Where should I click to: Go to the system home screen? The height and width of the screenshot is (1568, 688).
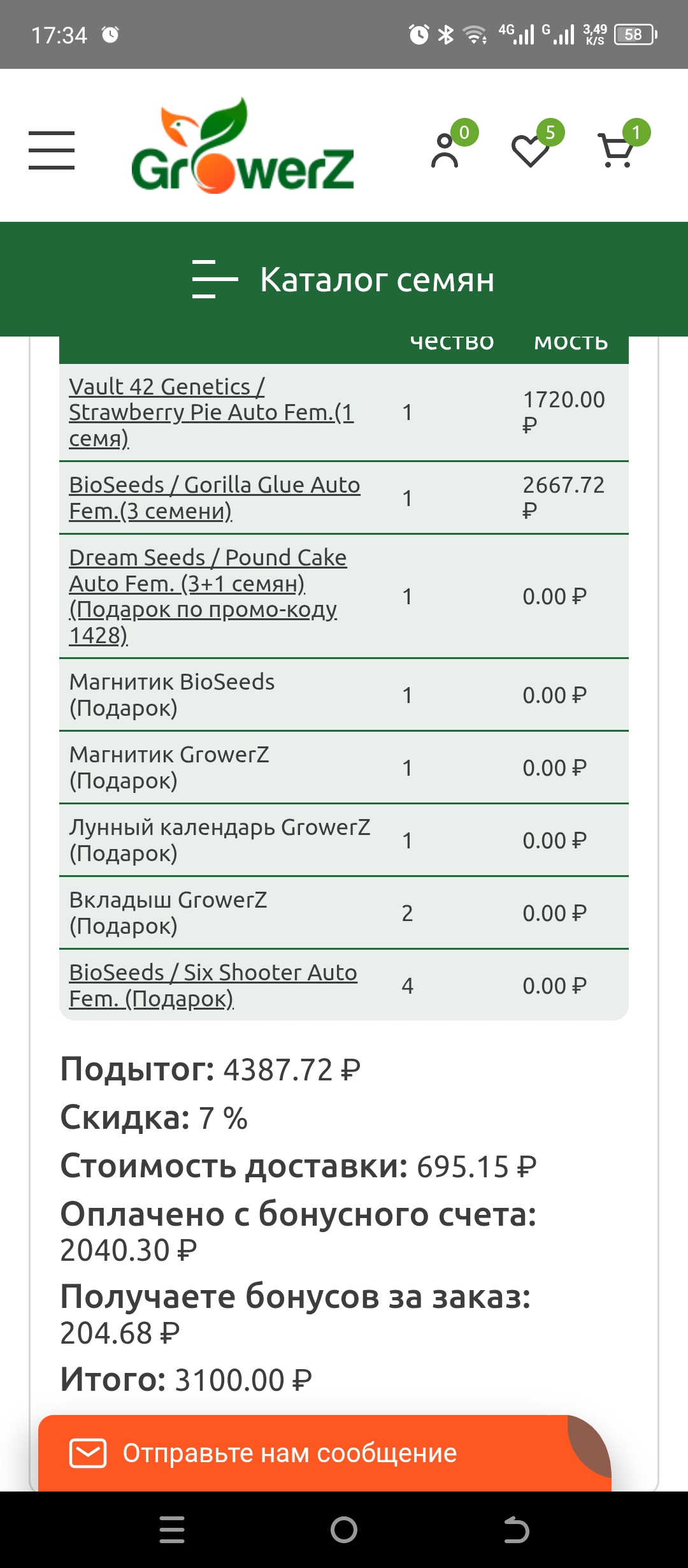344,1529
